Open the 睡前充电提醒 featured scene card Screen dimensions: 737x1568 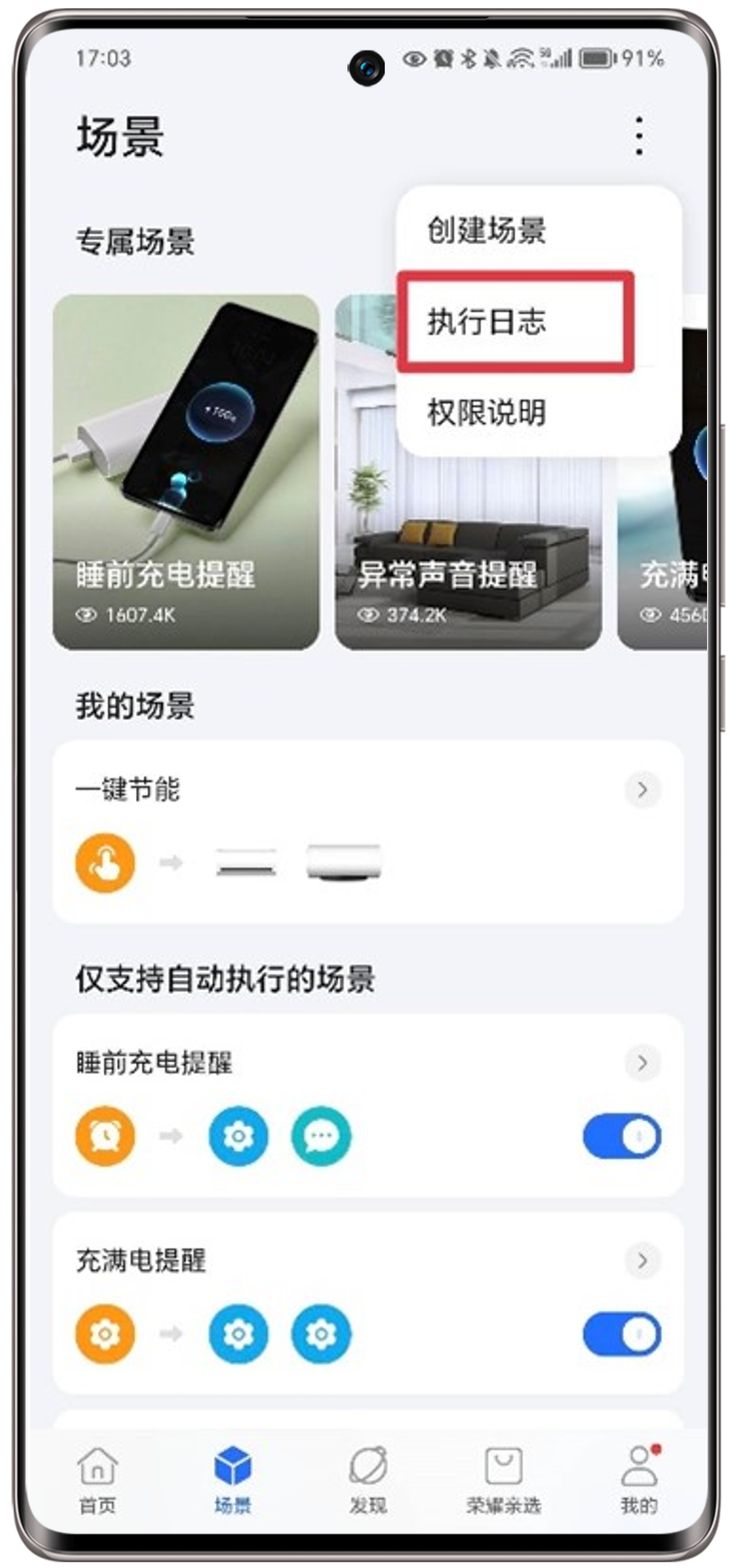pos(186,471)
